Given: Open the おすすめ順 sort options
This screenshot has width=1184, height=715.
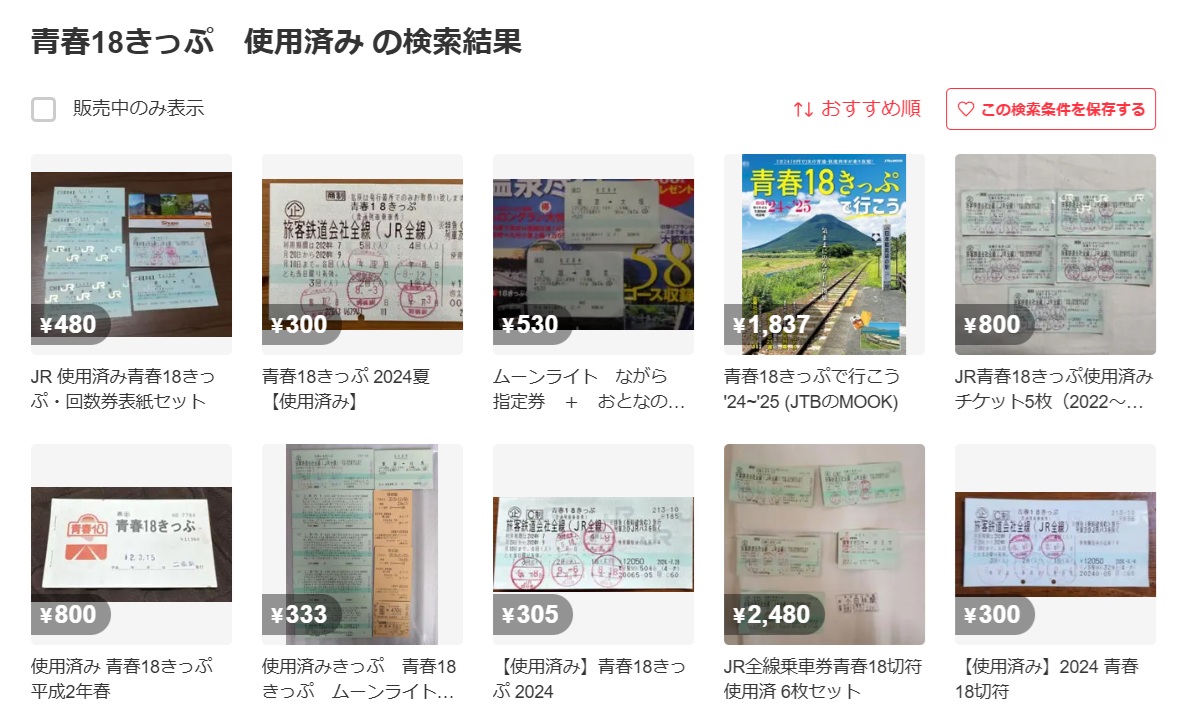Looking at the screenshot, I should [x=856, y=109].
